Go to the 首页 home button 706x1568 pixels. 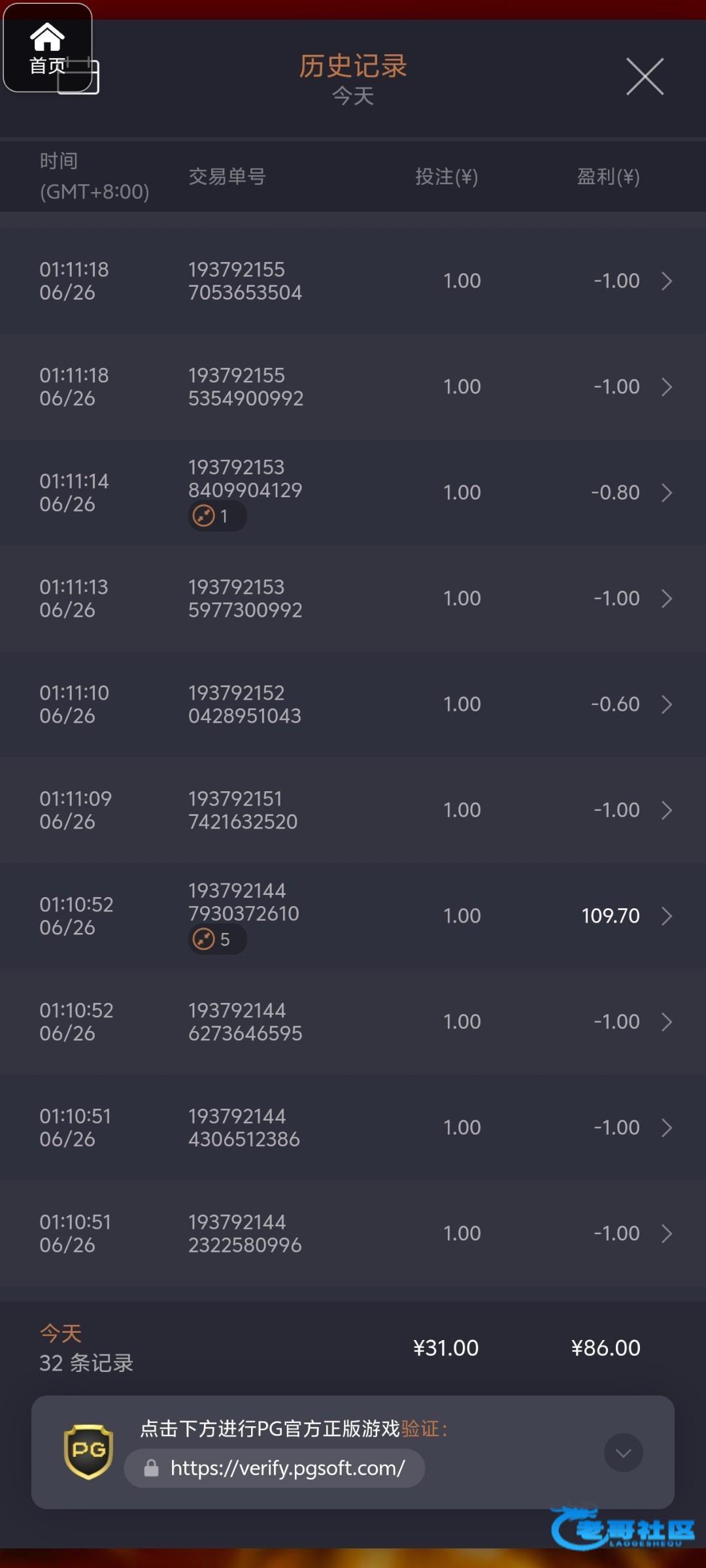47,48
